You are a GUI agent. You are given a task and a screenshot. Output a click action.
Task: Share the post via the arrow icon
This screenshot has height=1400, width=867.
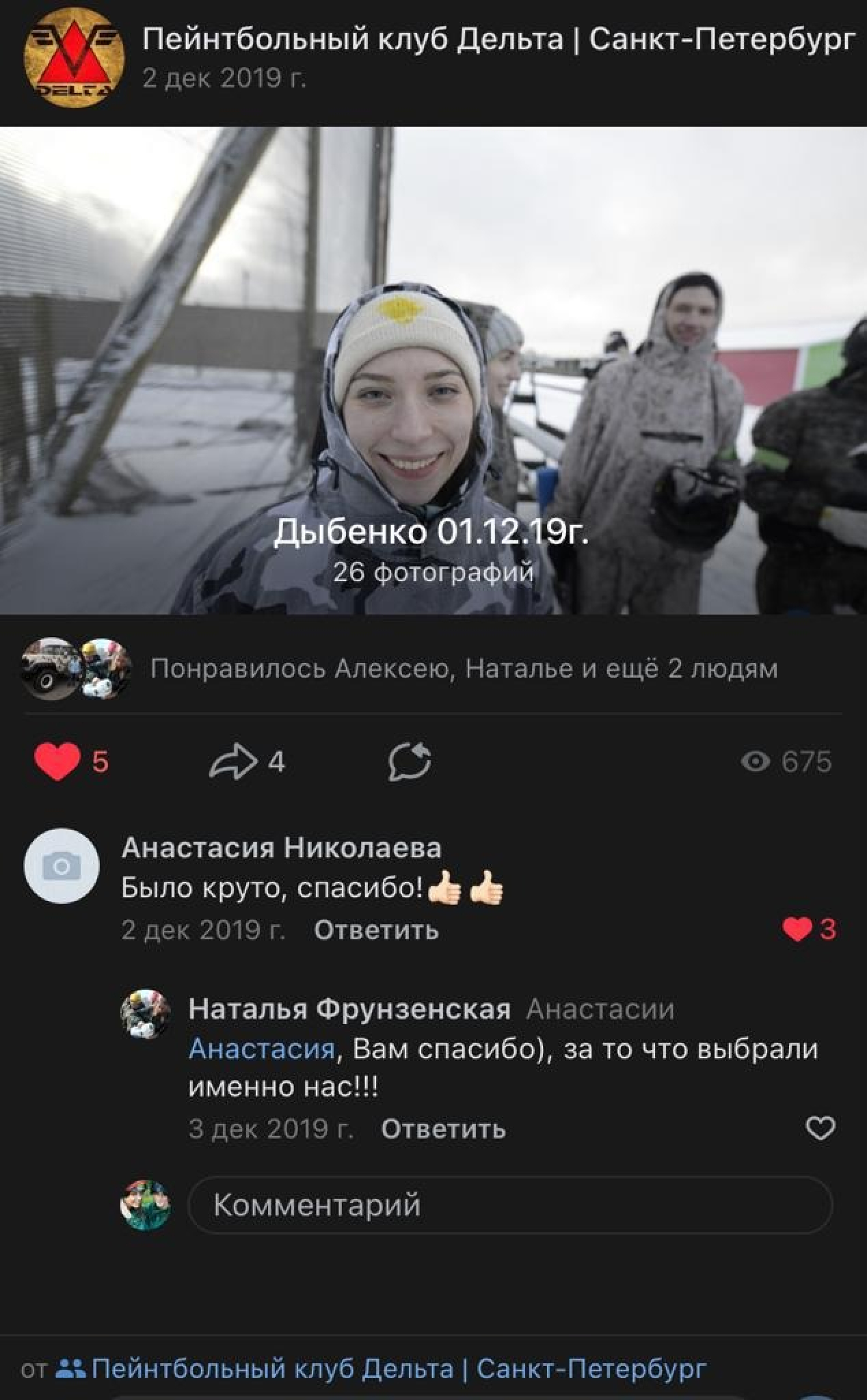(x=233, y=762)
